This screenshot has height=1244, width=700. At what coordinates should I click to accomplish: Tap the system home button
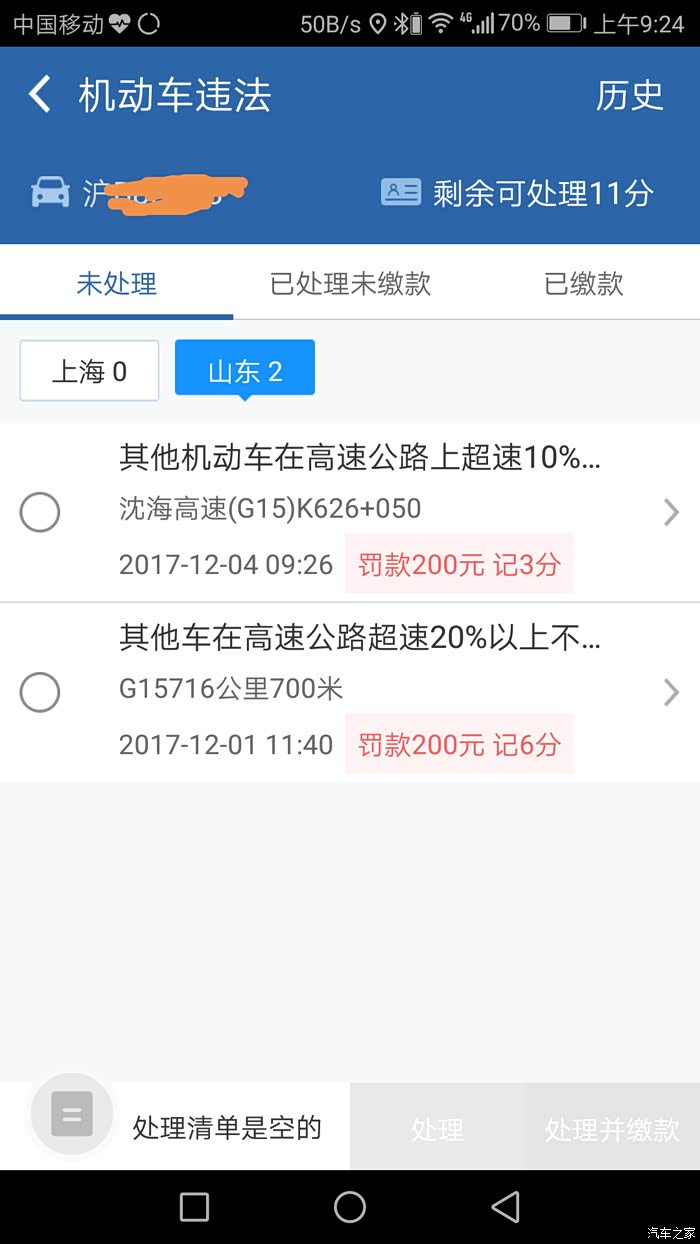[350, 1207]
